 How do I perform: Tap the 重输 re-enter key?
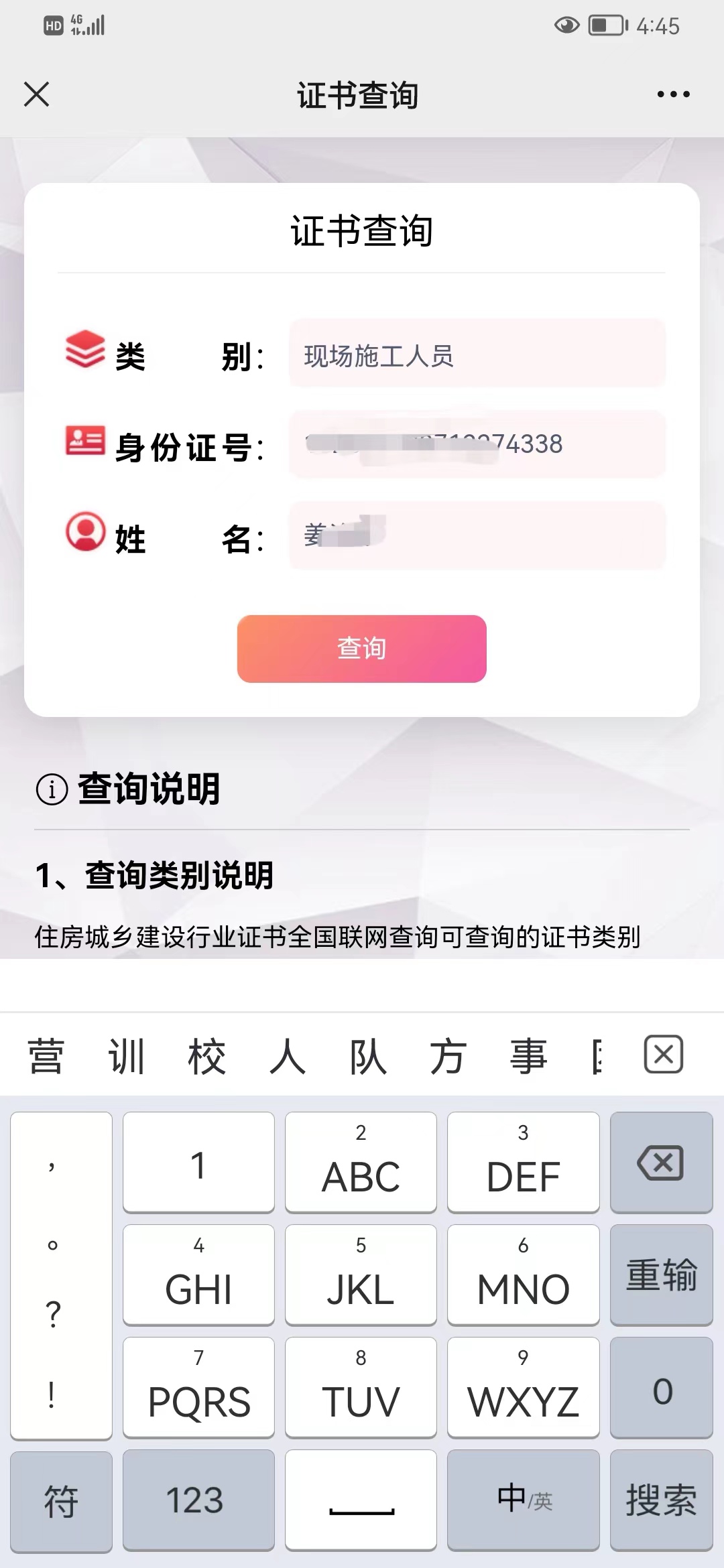pyautogui.click(x=661, y=1275)
